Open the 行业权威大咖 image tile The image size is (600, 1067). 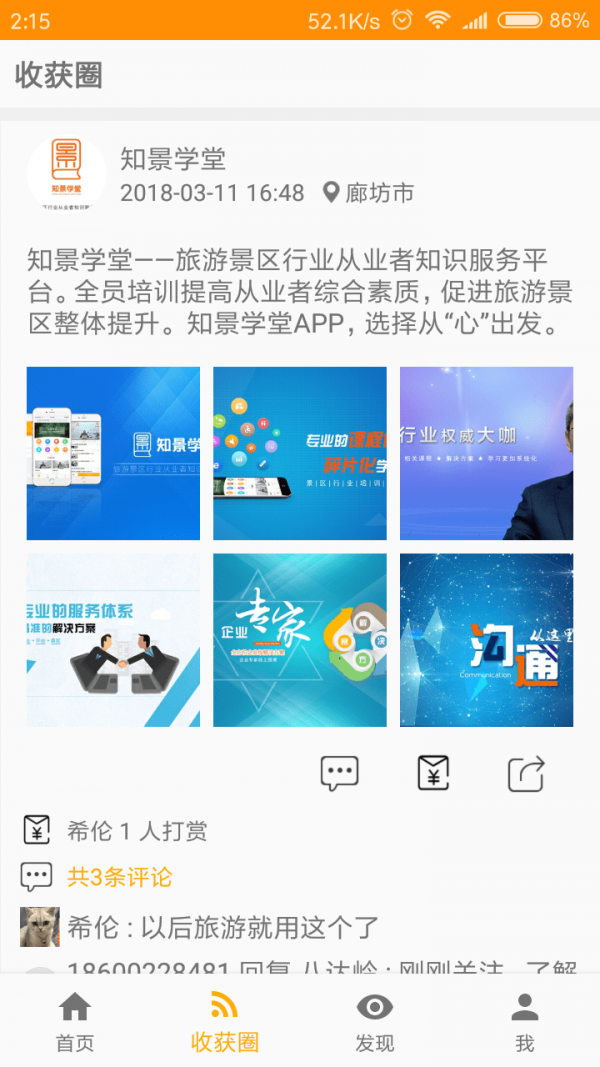tap(486, 453)
